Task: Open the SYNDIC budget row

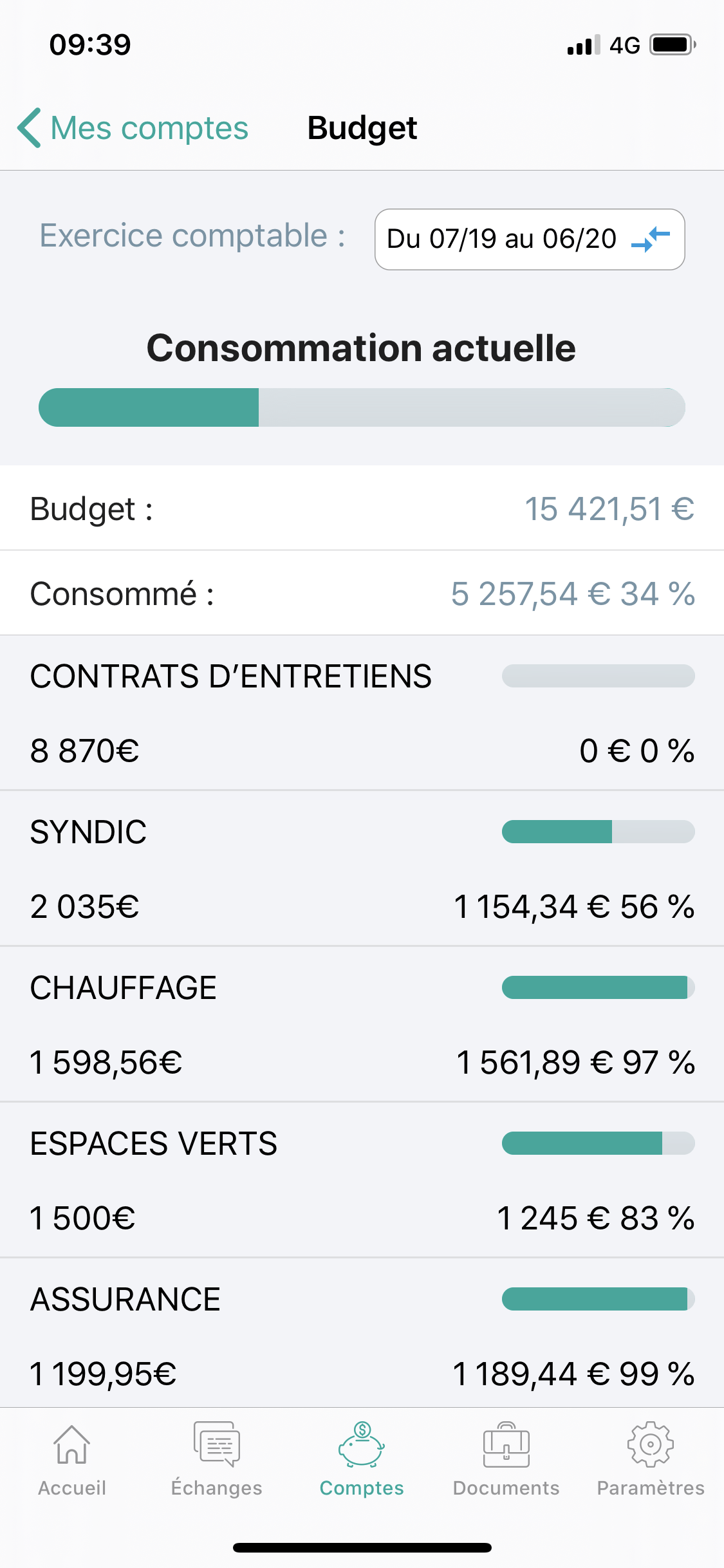Action: 362,869
